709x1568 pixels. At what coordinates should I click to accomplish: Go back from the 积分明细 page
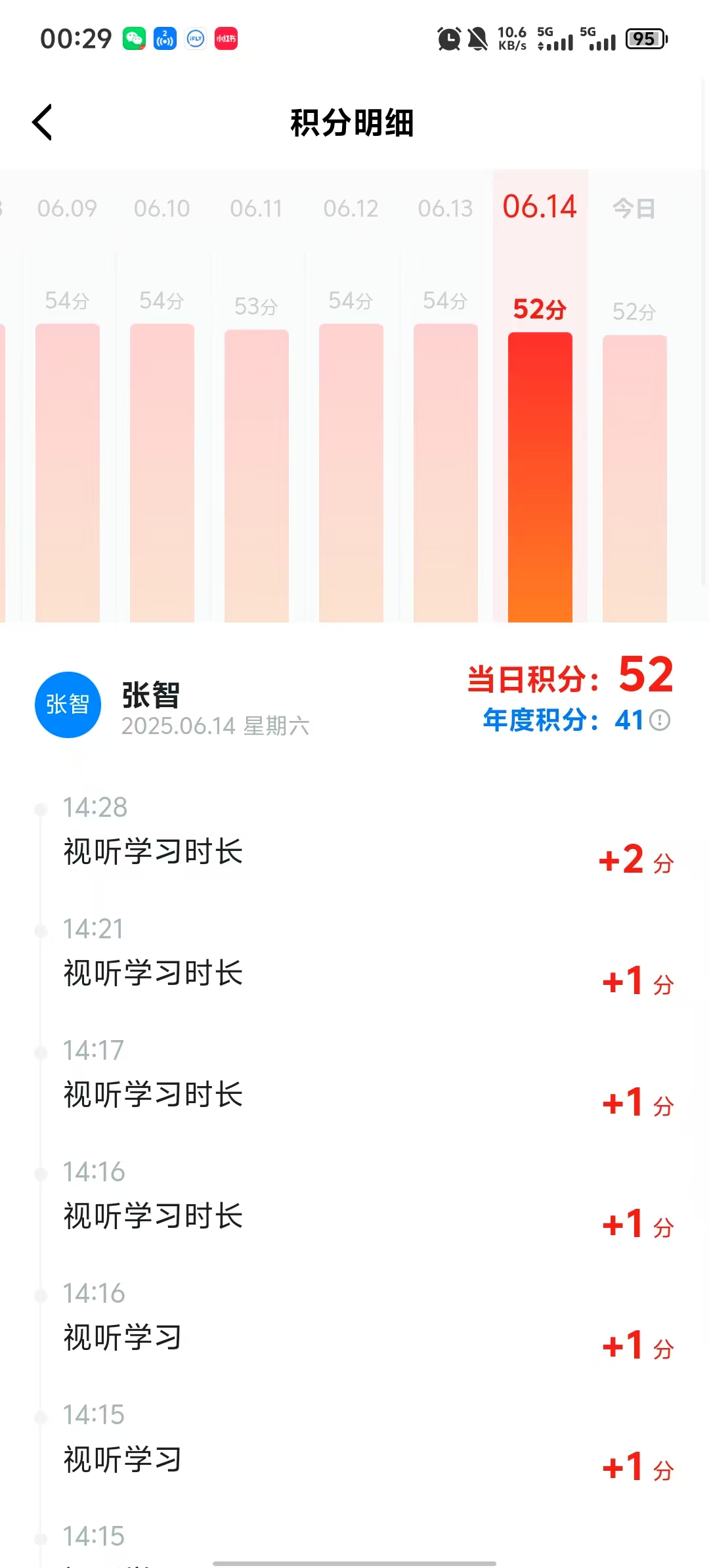coord(42,122)
